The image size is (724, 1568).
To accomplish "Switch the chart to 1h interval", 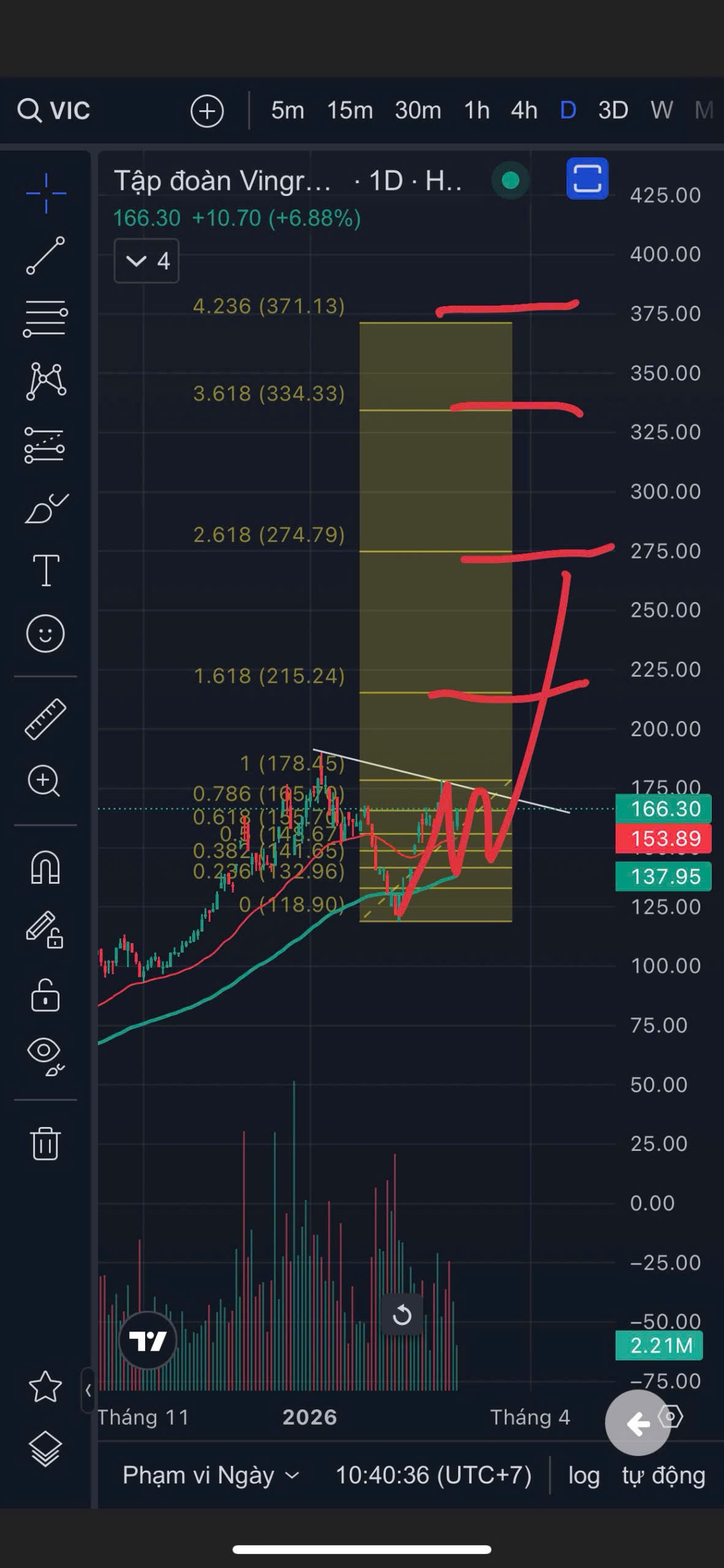I will [x=477, y=111].
